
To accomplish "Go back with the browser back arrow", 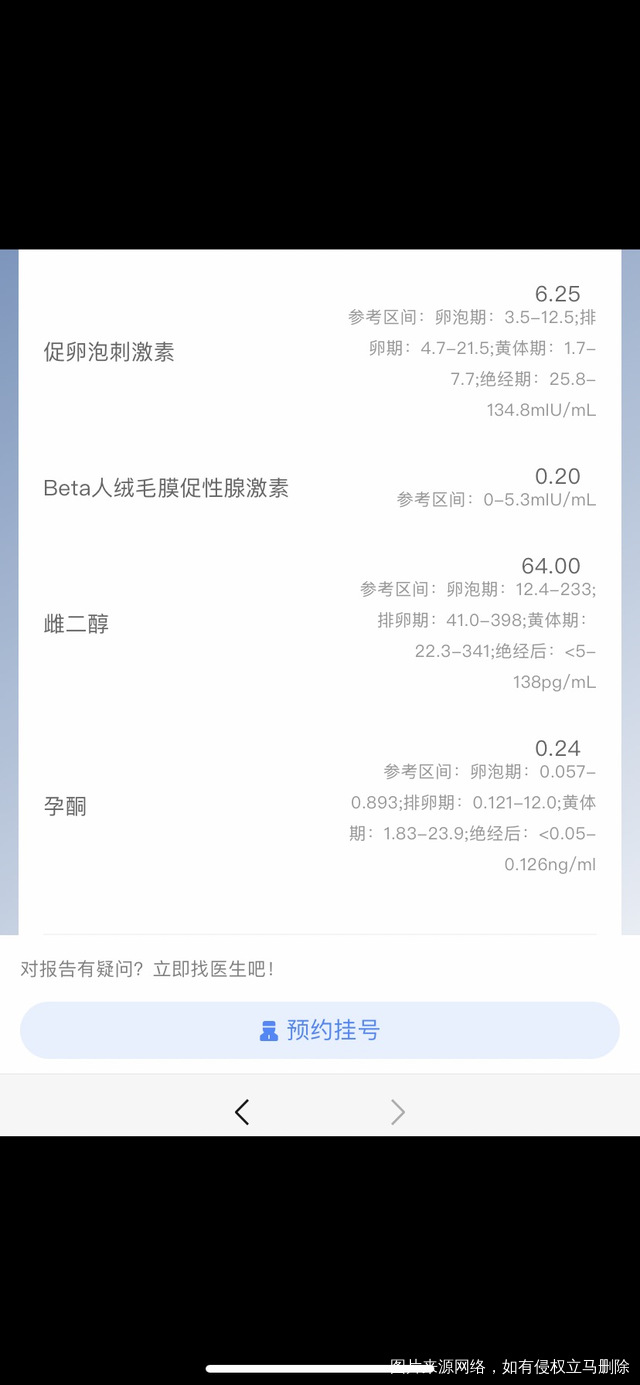I will [x=241, y=1112].
